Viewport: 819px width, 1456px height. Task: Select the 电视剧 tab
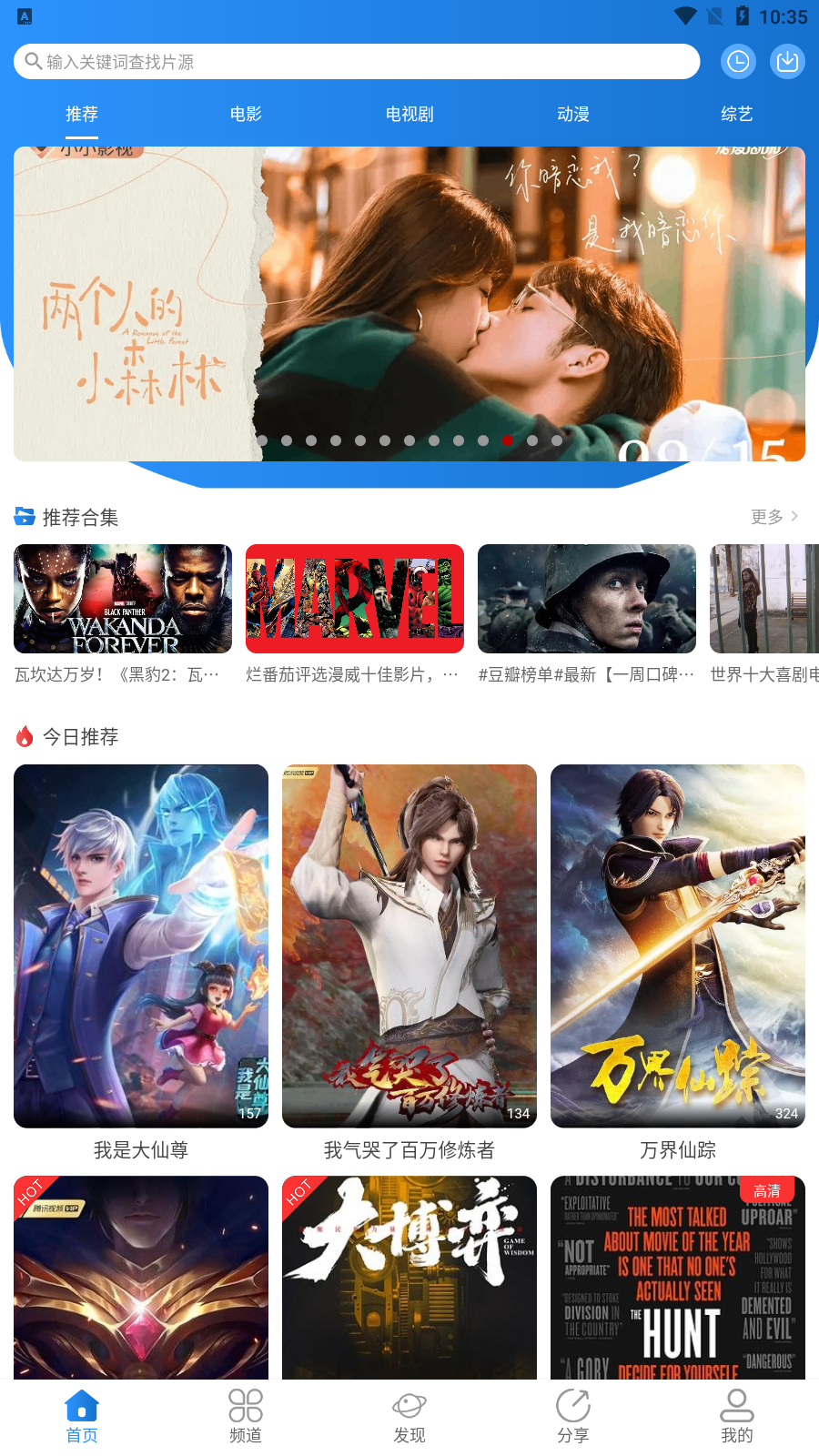click(x=409, y=115)
